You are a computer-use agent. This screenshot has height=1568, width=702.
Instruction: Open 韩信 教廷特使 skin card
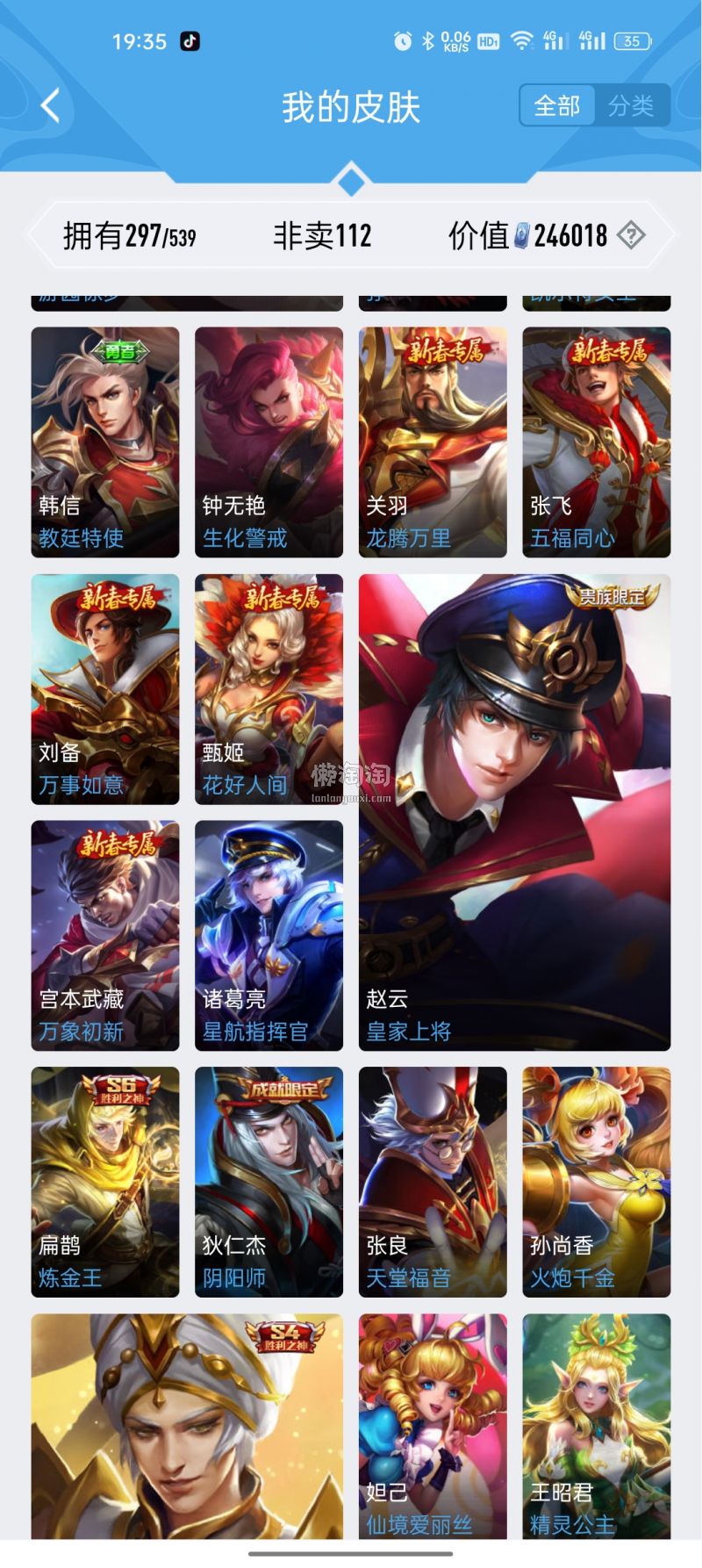(105, 442)
